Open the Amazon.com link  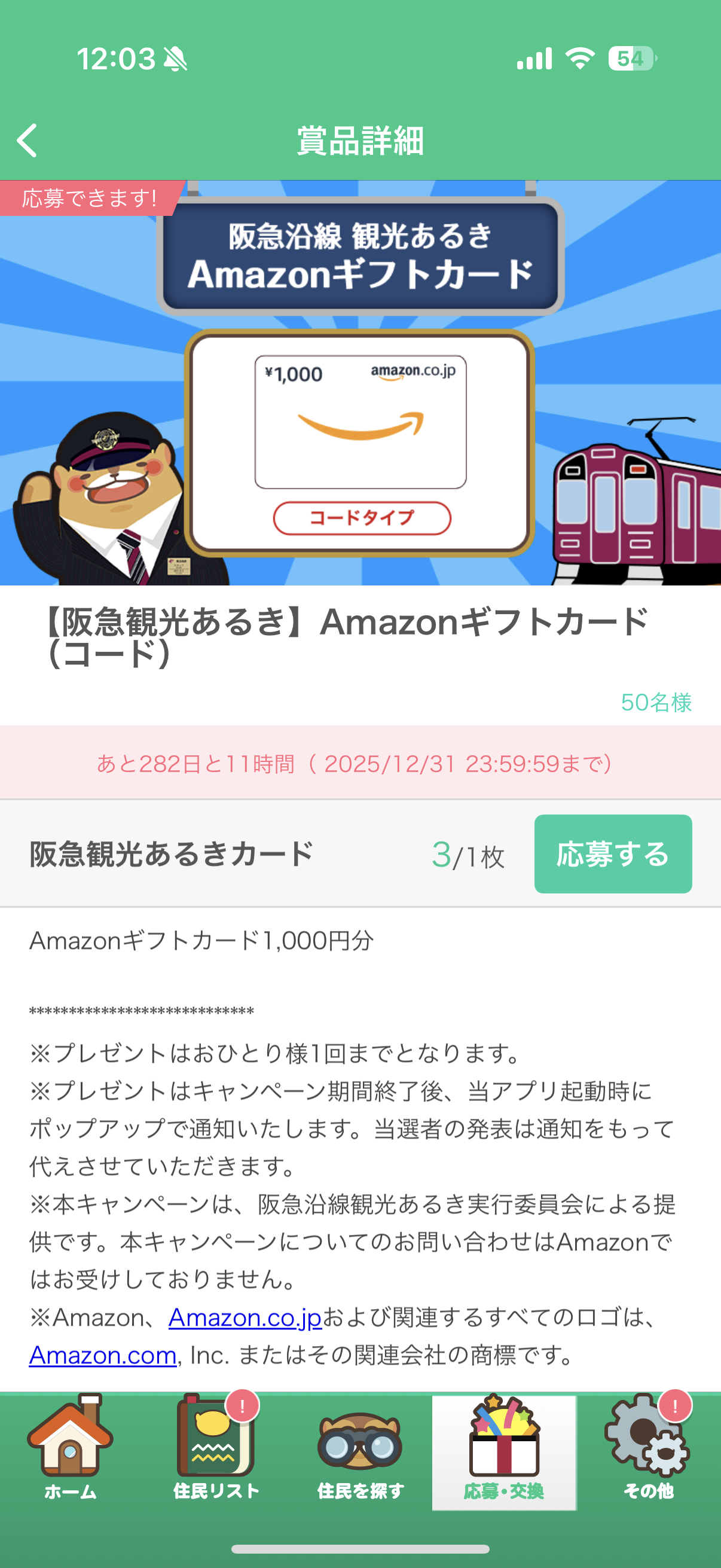pyautogui.click(x=103, y=1355)
